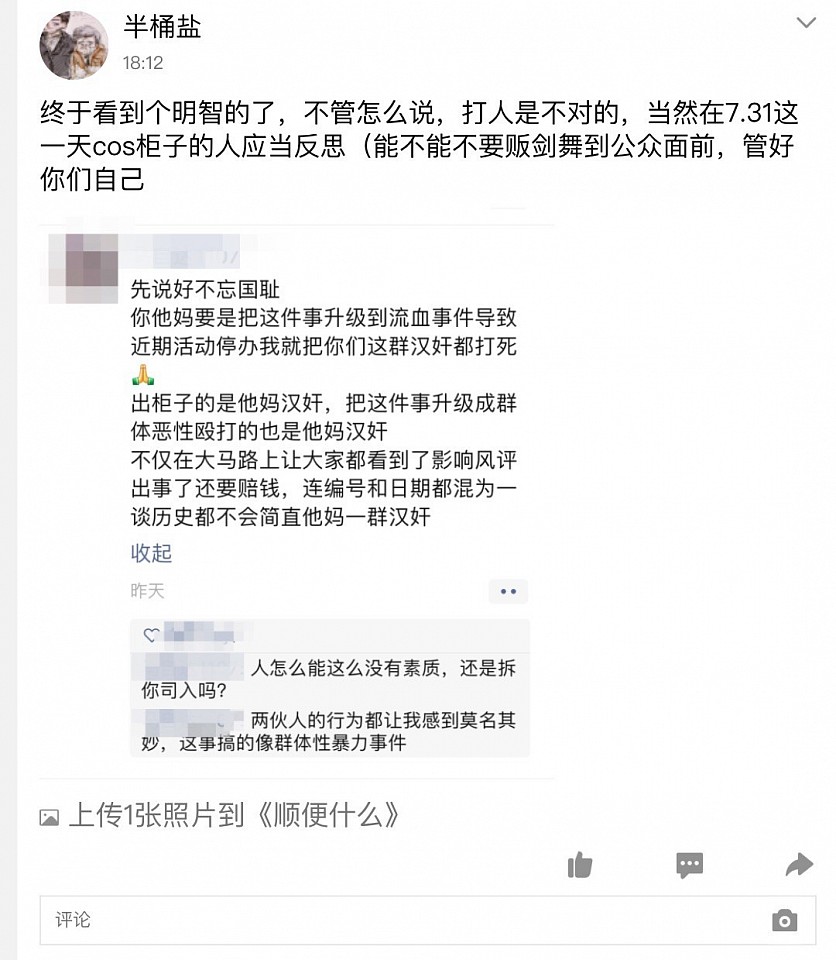Open 半桶盐's profile avatar
The width and height of the screenshot is (836, 960).
point(74,45)
